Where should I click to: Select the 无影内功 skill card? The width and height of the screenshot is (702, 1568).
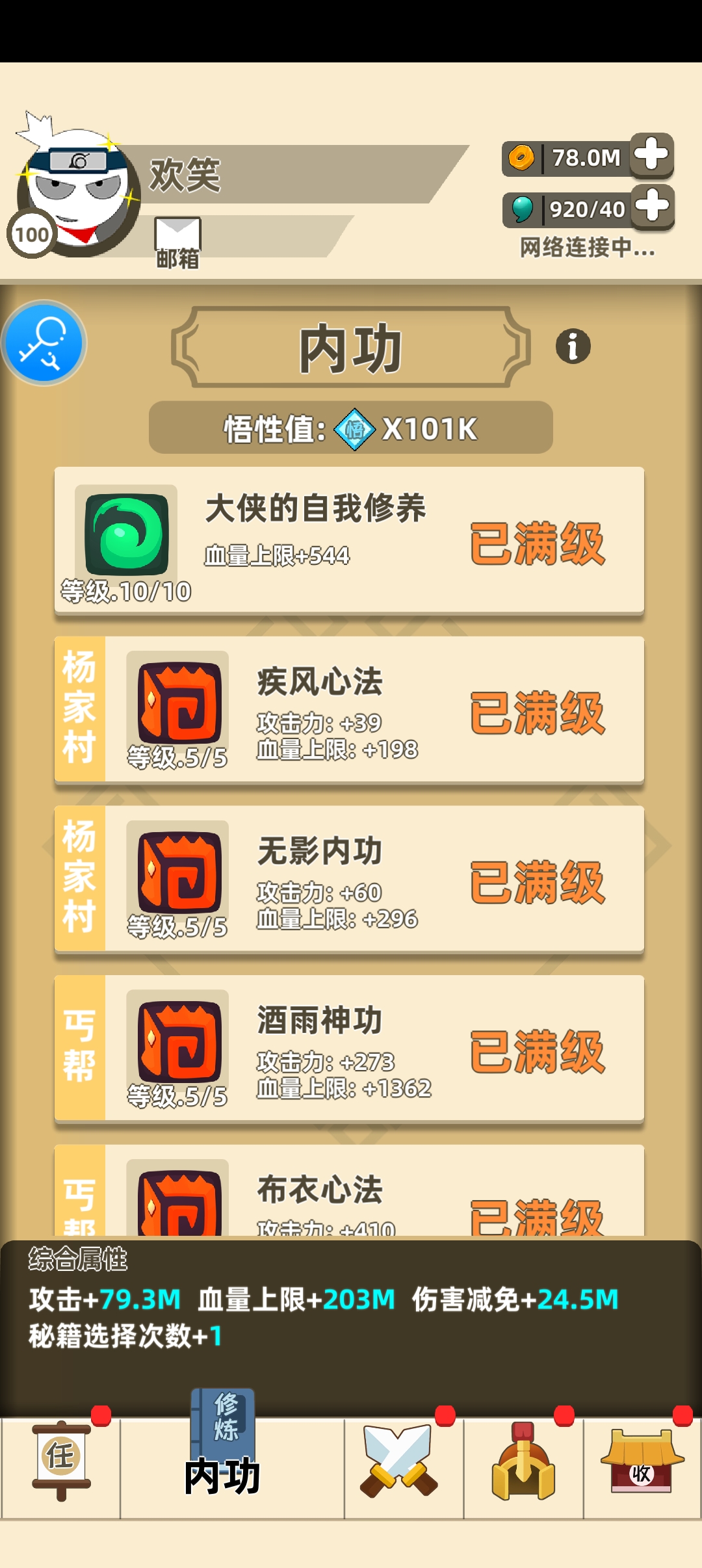[x=349, y=880]
